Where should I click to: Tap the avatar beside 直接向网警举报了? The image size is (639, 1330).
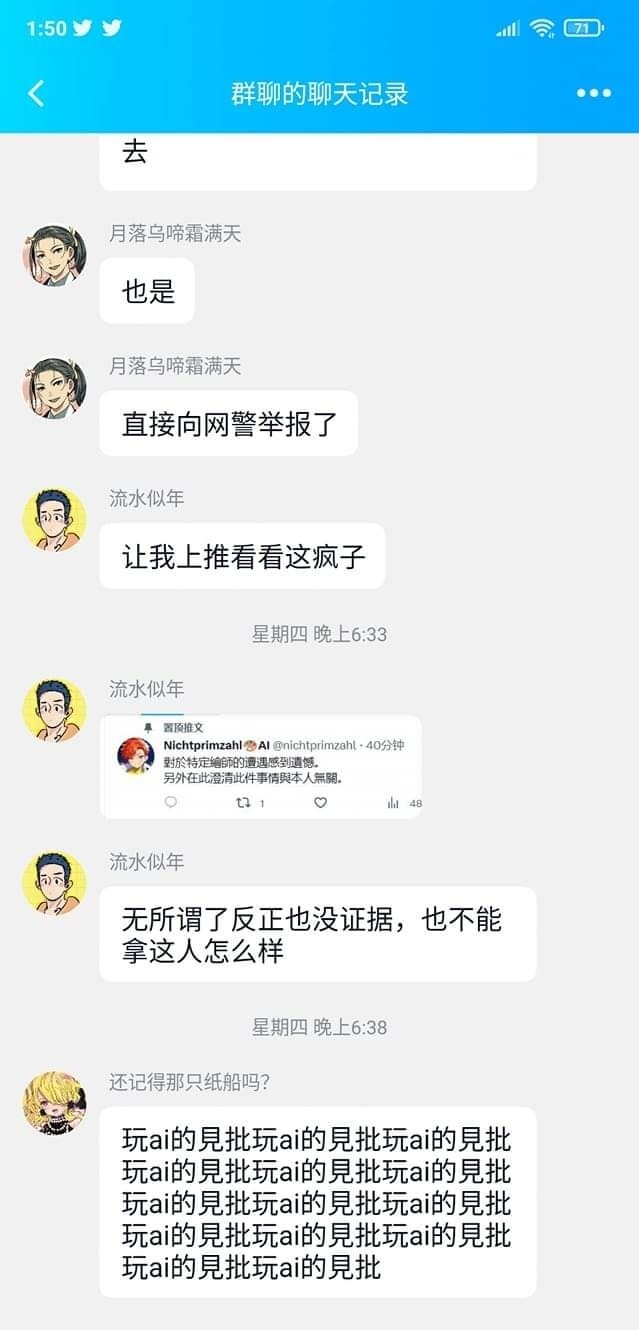click(54, 388)
